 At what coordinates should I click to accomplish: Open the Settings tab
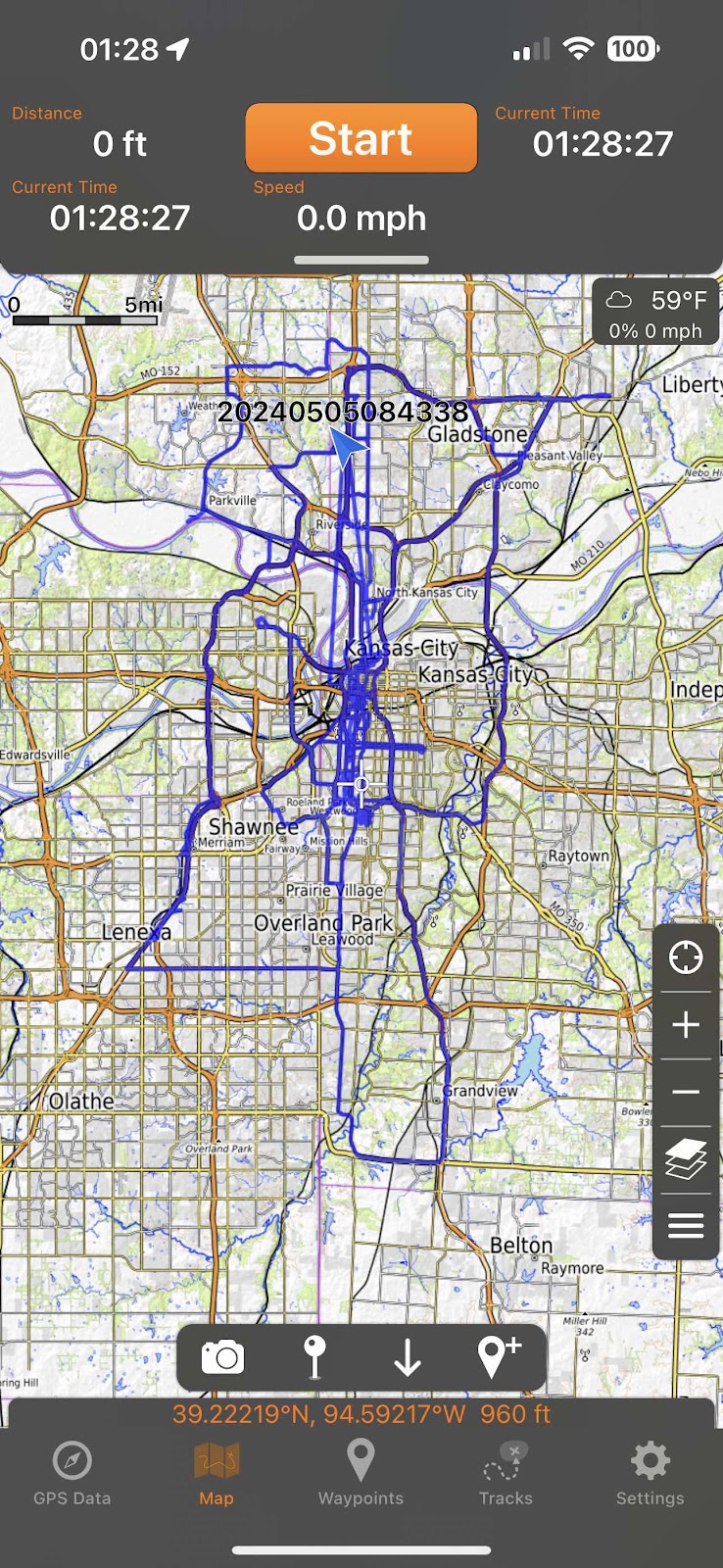[650, 1473]
